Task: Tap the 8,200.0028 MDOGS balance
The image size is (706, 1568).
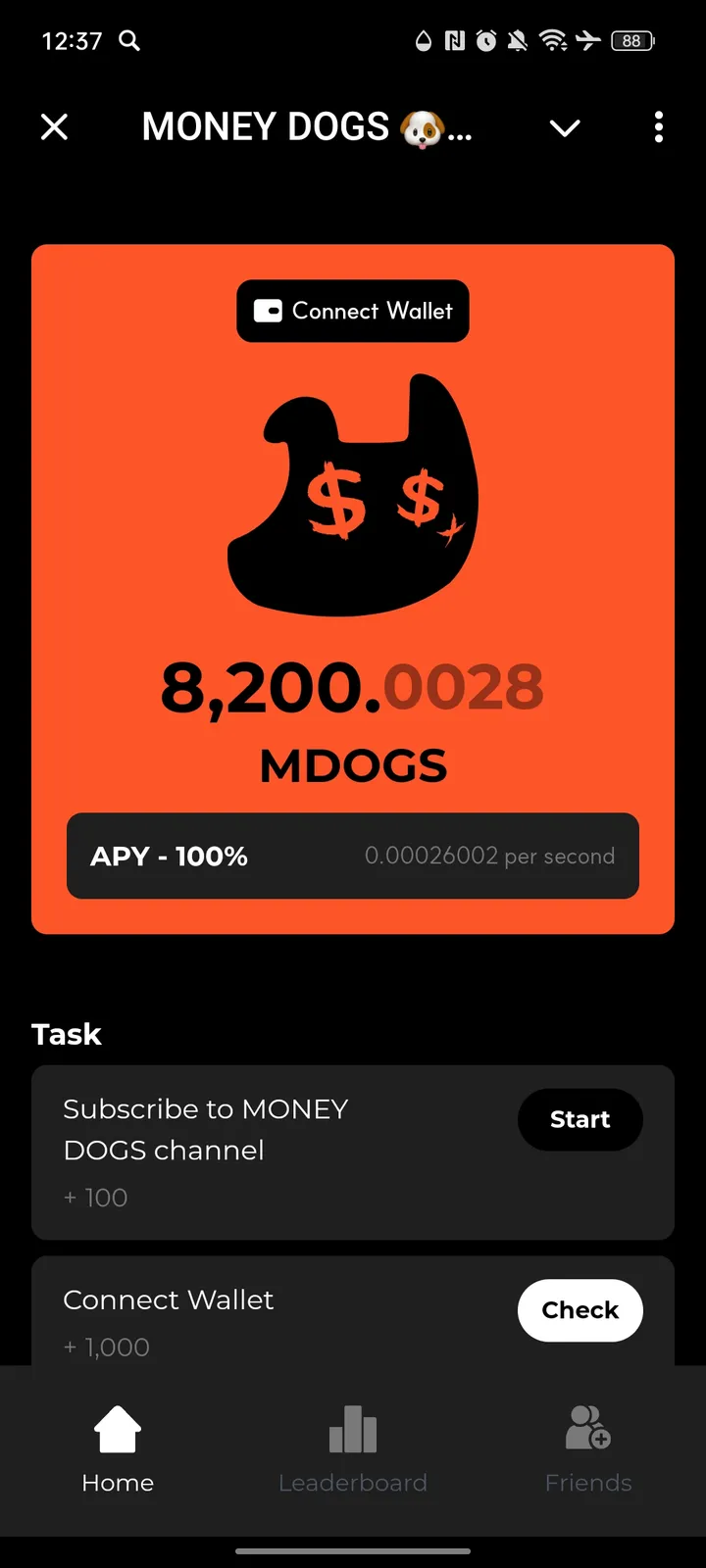Action: [353, 686]
